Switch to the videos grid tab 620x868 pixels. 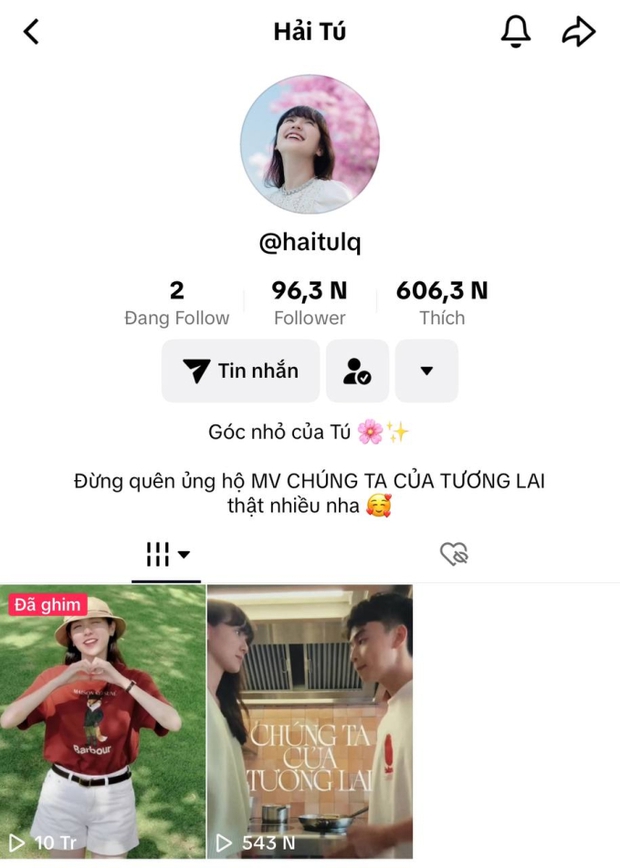coord(166,554)
